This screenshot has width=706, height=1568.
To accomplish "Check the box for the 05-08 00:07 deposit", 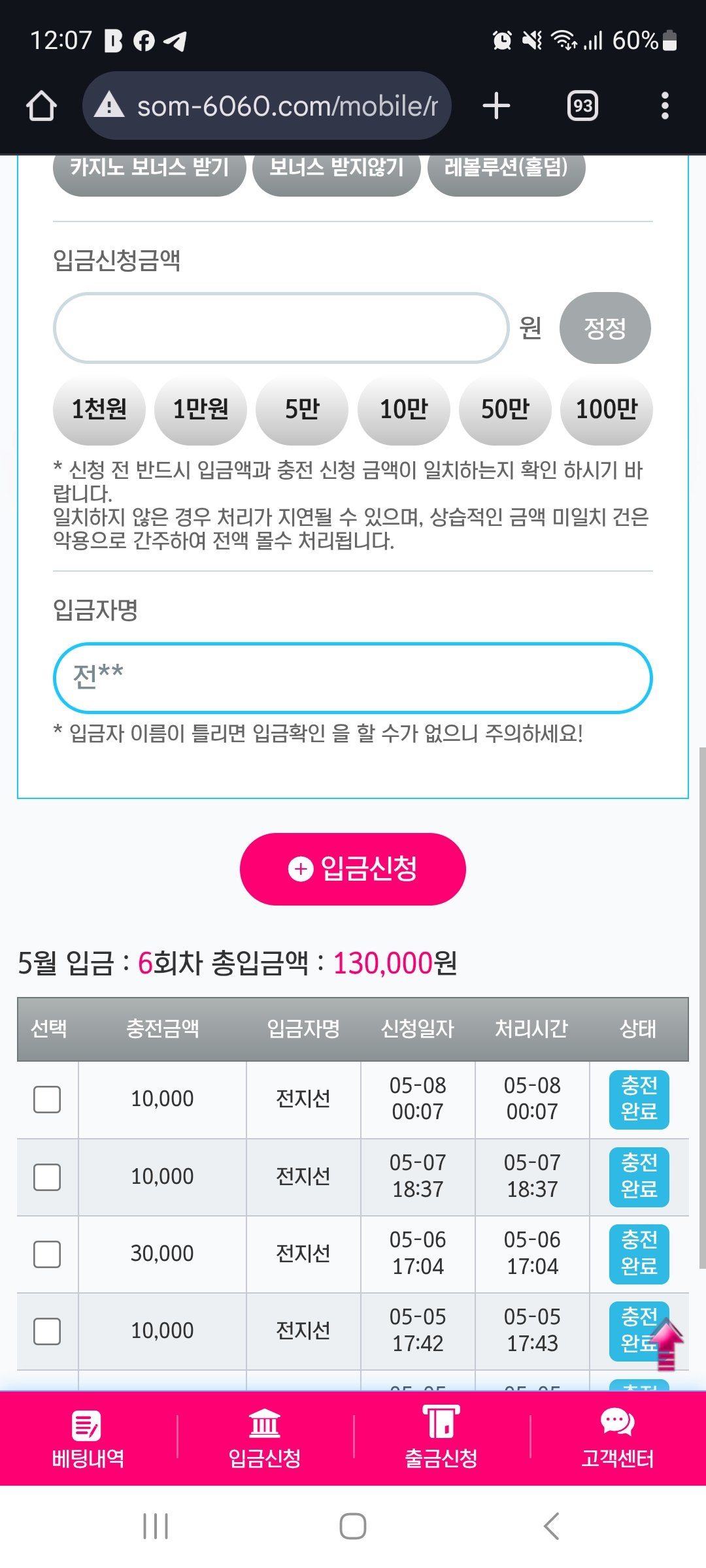I will 47,1100.
